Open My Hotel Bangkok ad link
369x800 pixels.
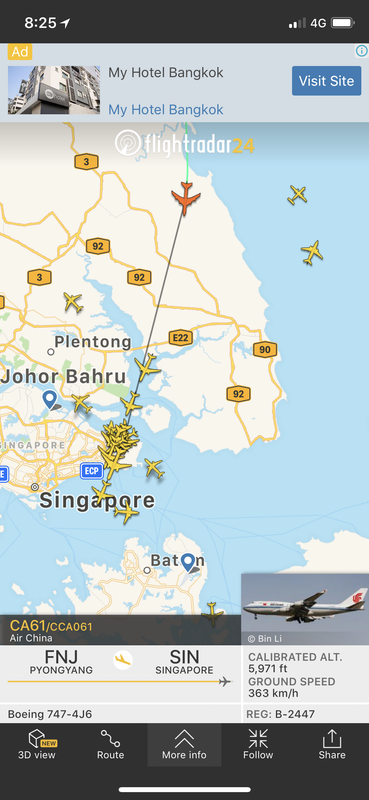pos(166,110)
